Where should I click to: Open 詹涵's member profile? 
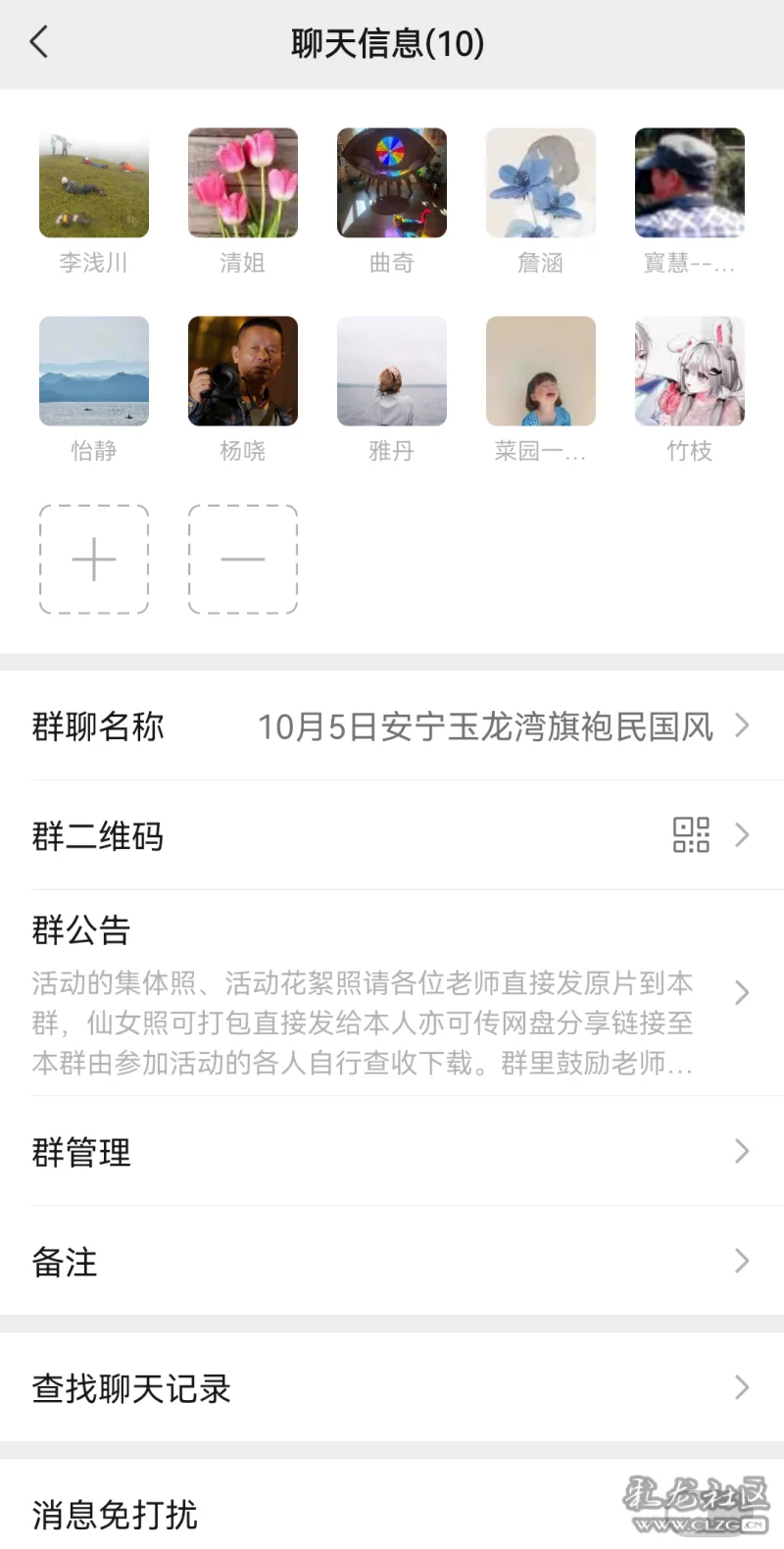[541, 183]
